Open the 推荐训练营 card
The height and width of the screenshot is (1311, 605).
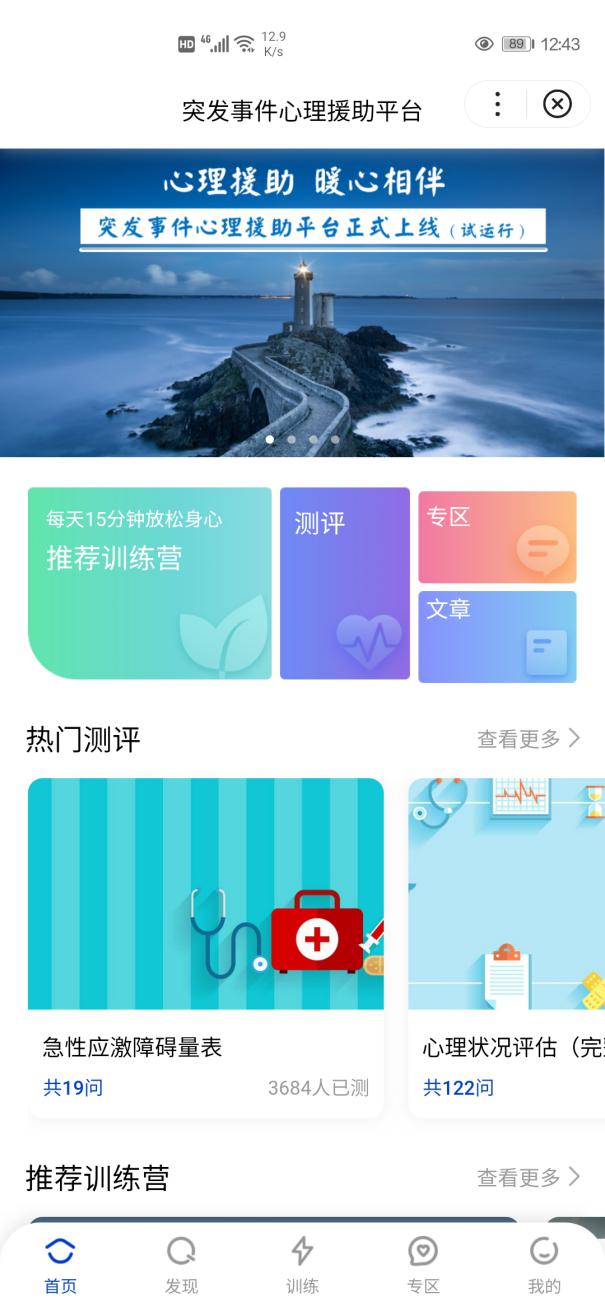150,583
